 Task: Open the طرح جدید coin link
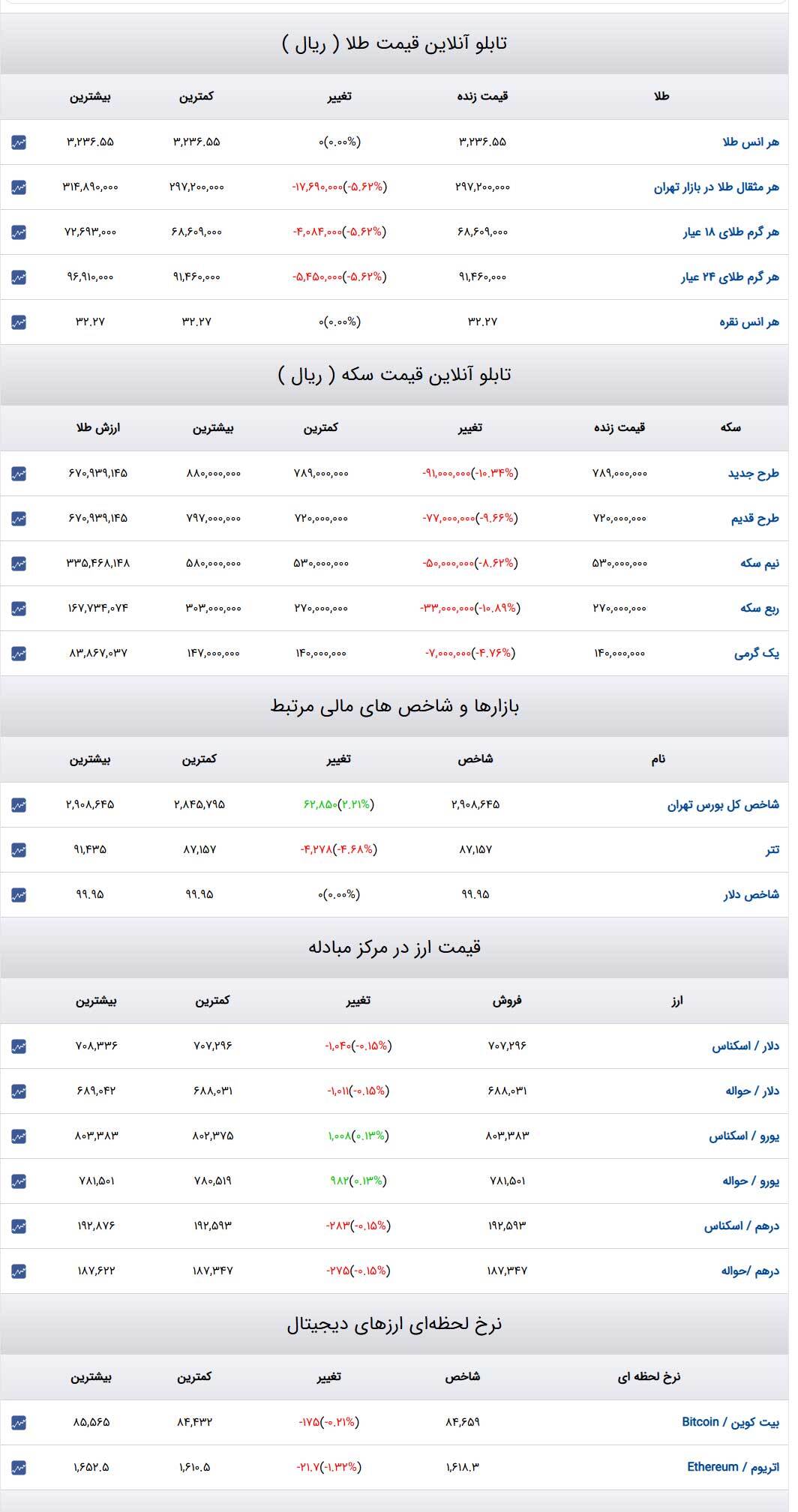click(x=753, y=474)
